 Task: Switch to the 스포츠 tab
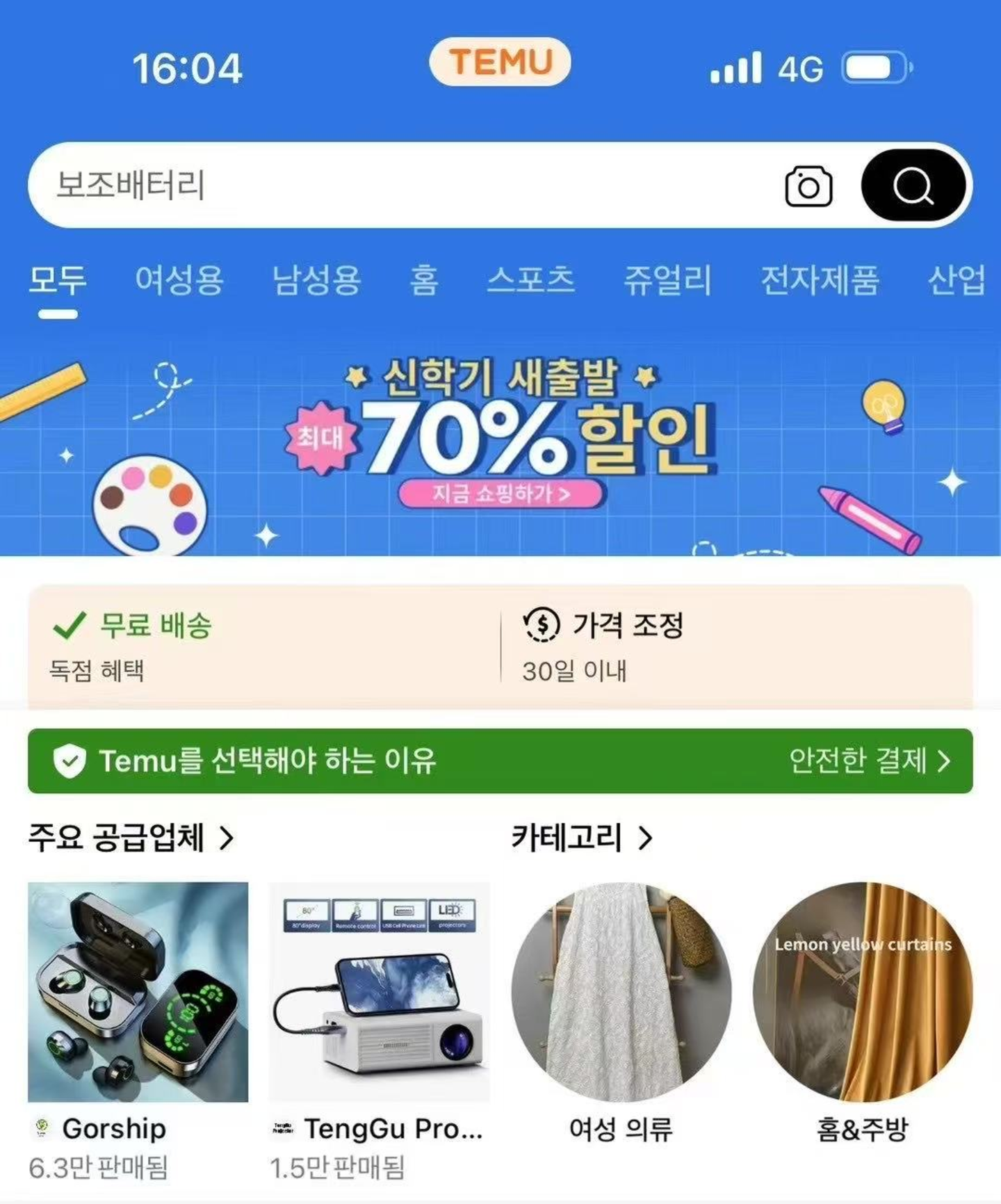530,280
